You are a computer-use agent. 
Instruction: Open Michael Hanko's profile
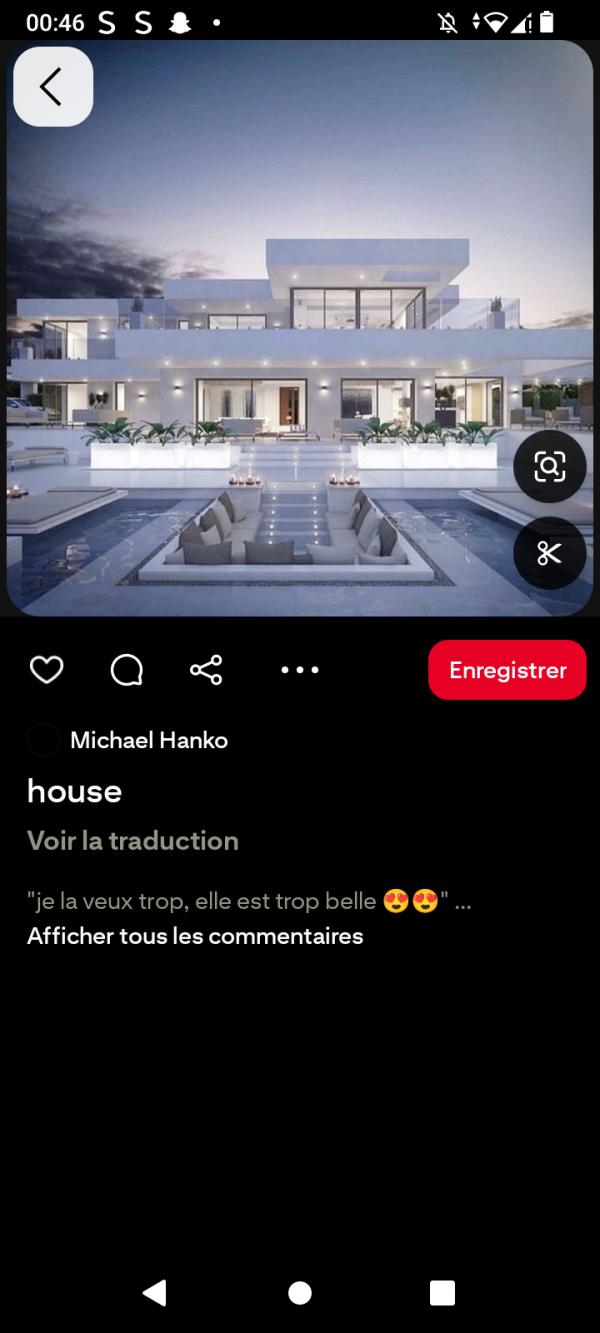148,740
